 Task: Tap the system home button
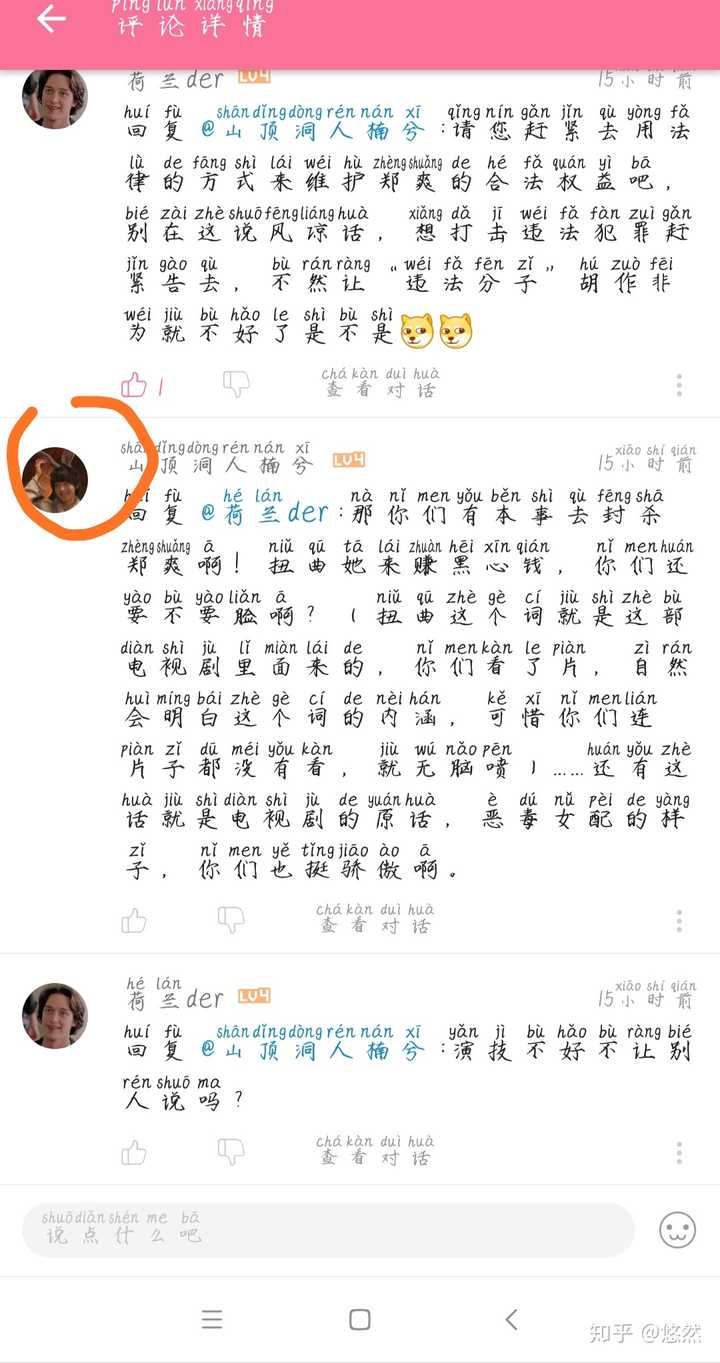[360, 1319]
